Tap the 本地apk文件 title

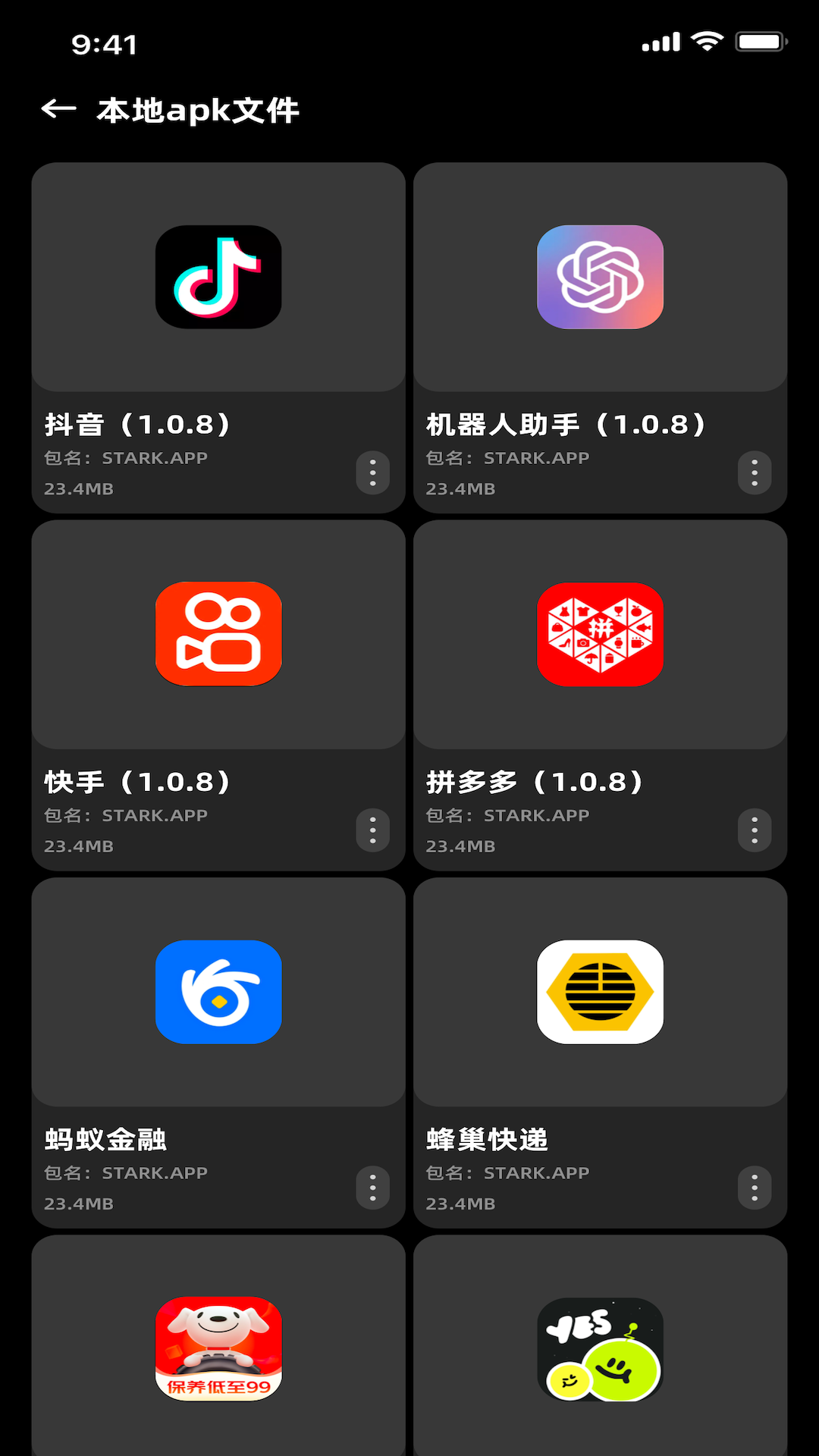[197, 110]
